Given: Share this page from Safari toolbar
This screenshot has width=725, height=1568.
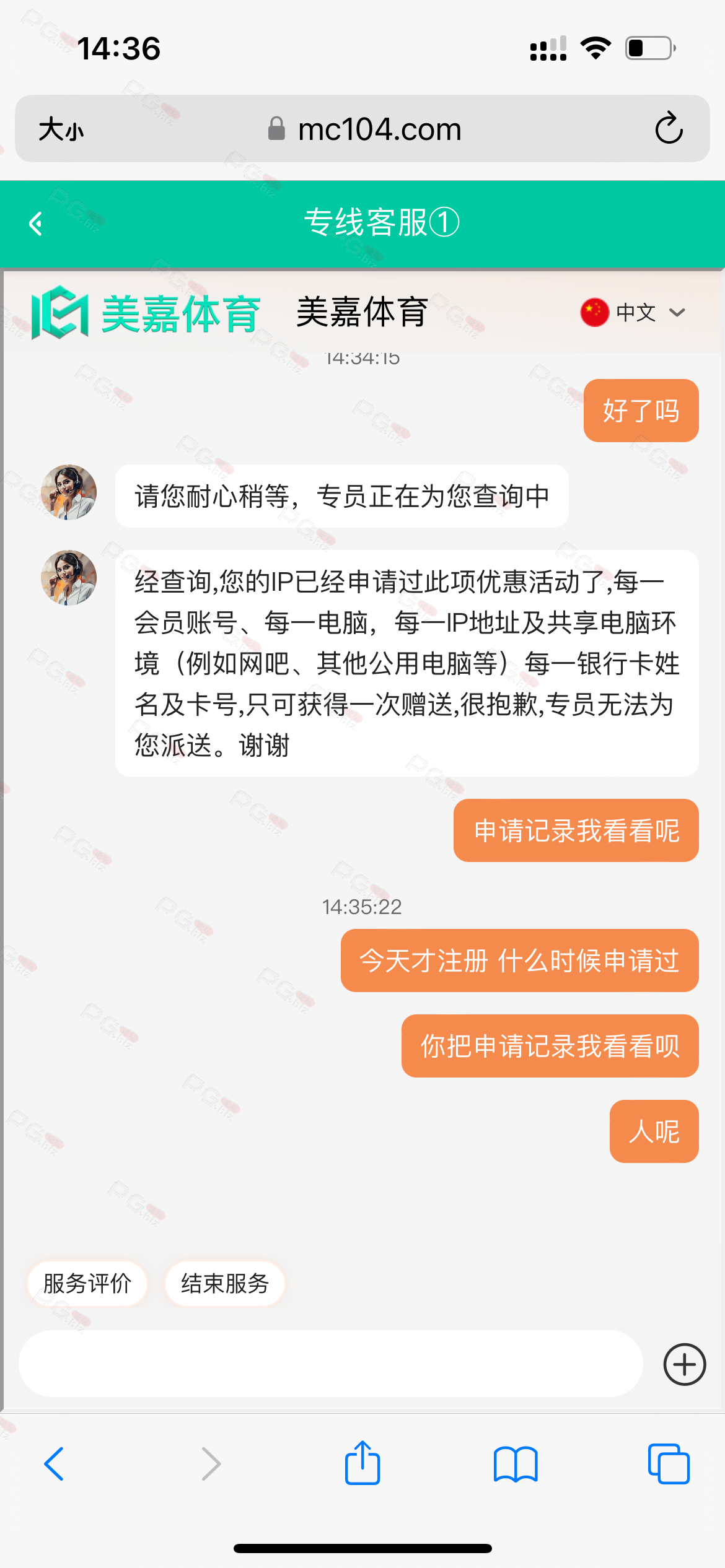Looking at the screenshot, I should coord(362,1463).
